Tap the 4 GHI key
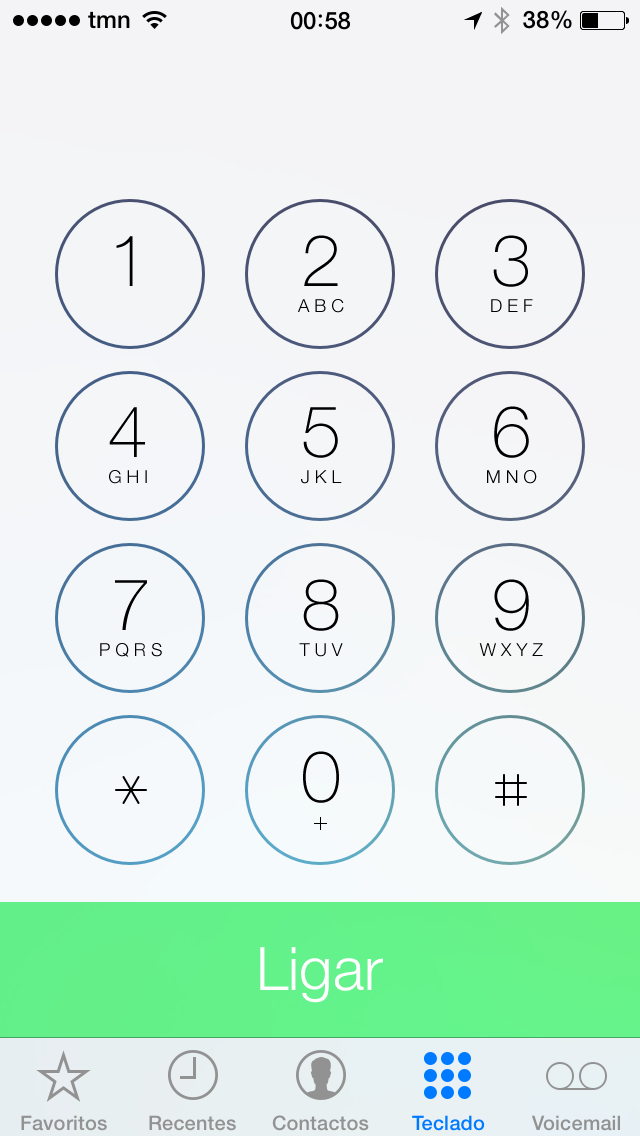This screenshot has width=640, height=1136. [x=130, y=446]
